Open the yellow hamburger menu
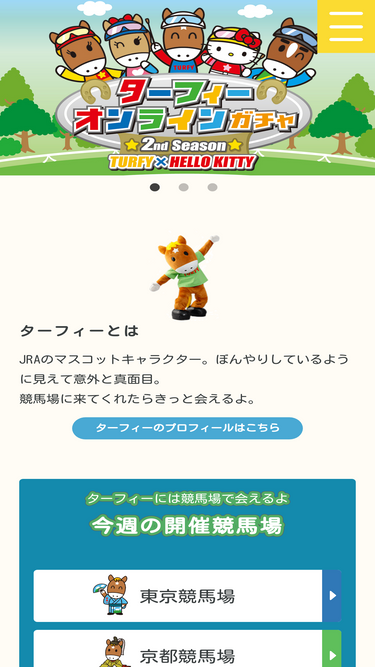 (x=346, y=26)
